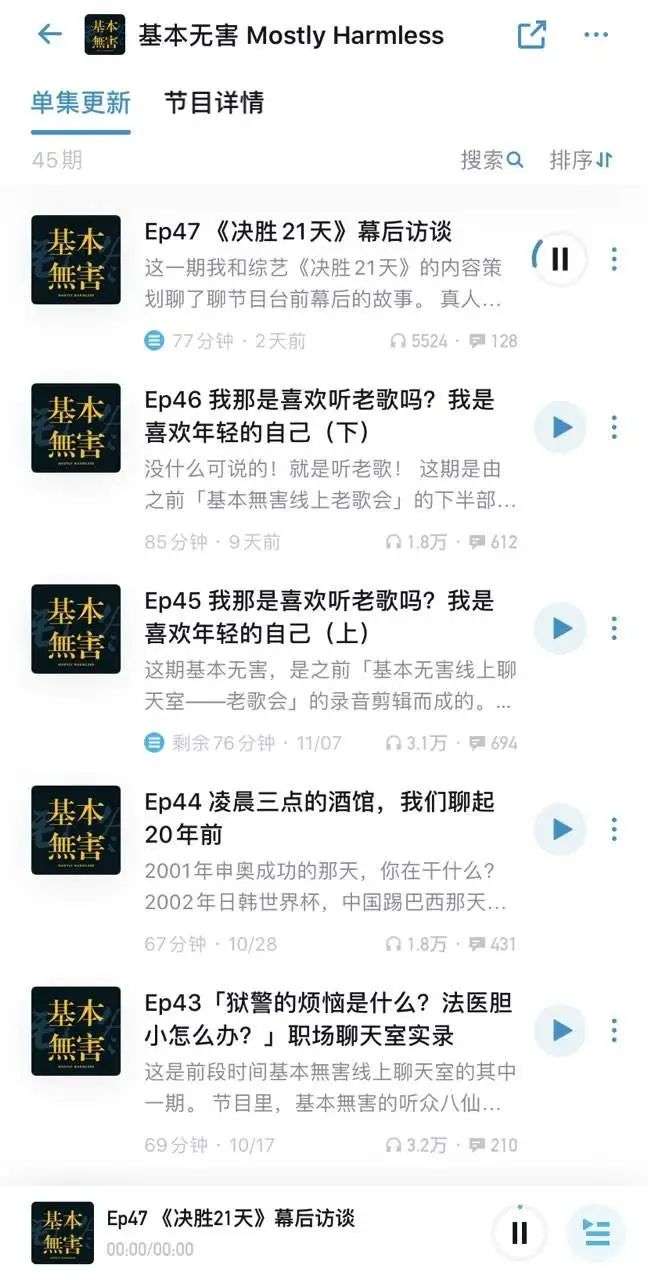The width and height of the screenshot is (648, 1280).
Task: Tap 搜索 to search episodes
Action: point(492,160)
